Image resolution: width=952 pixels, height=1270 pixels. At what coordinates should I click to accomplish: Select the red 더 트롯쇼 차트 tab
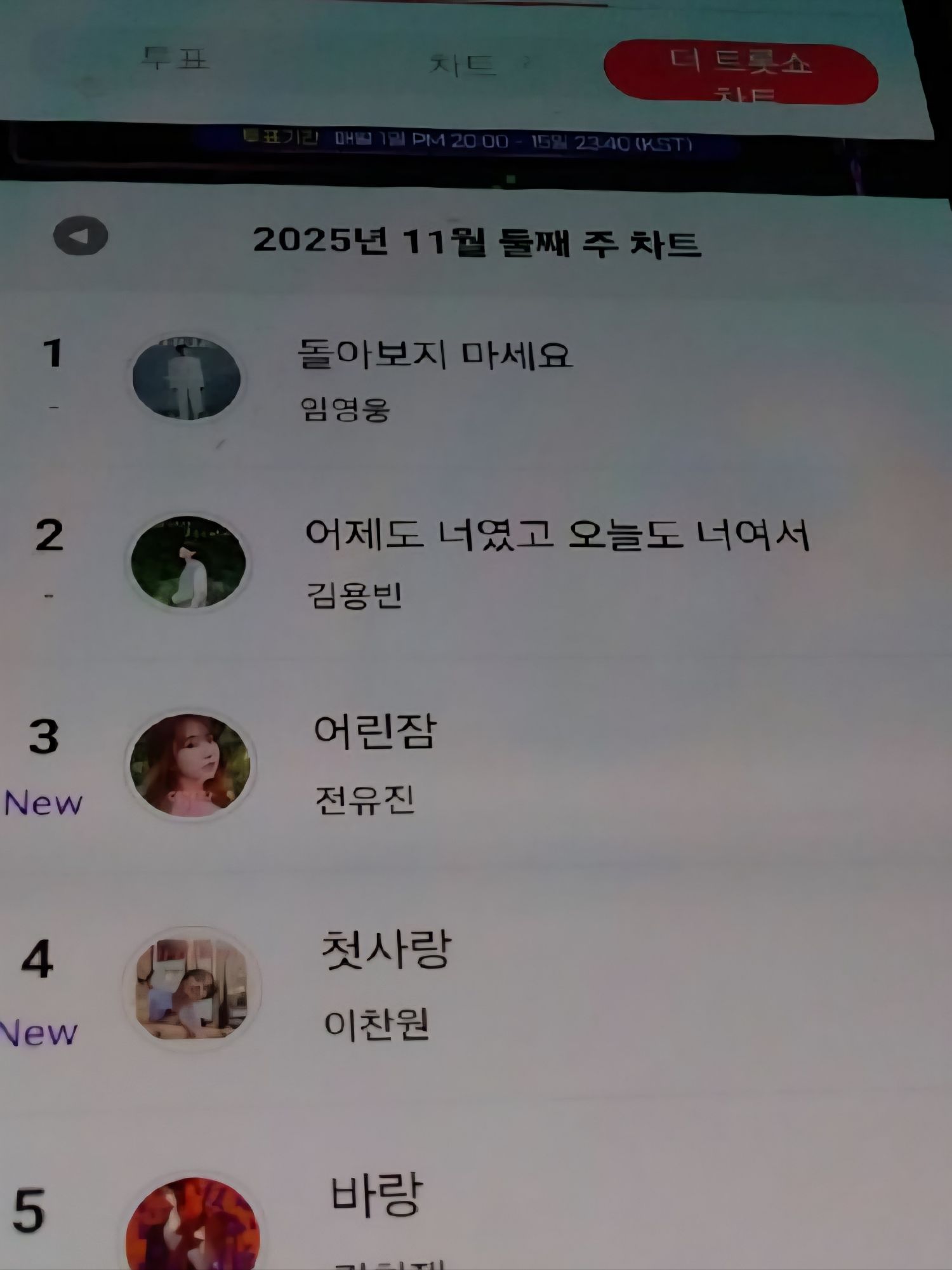pyautogui.click(x=741, y=72)
